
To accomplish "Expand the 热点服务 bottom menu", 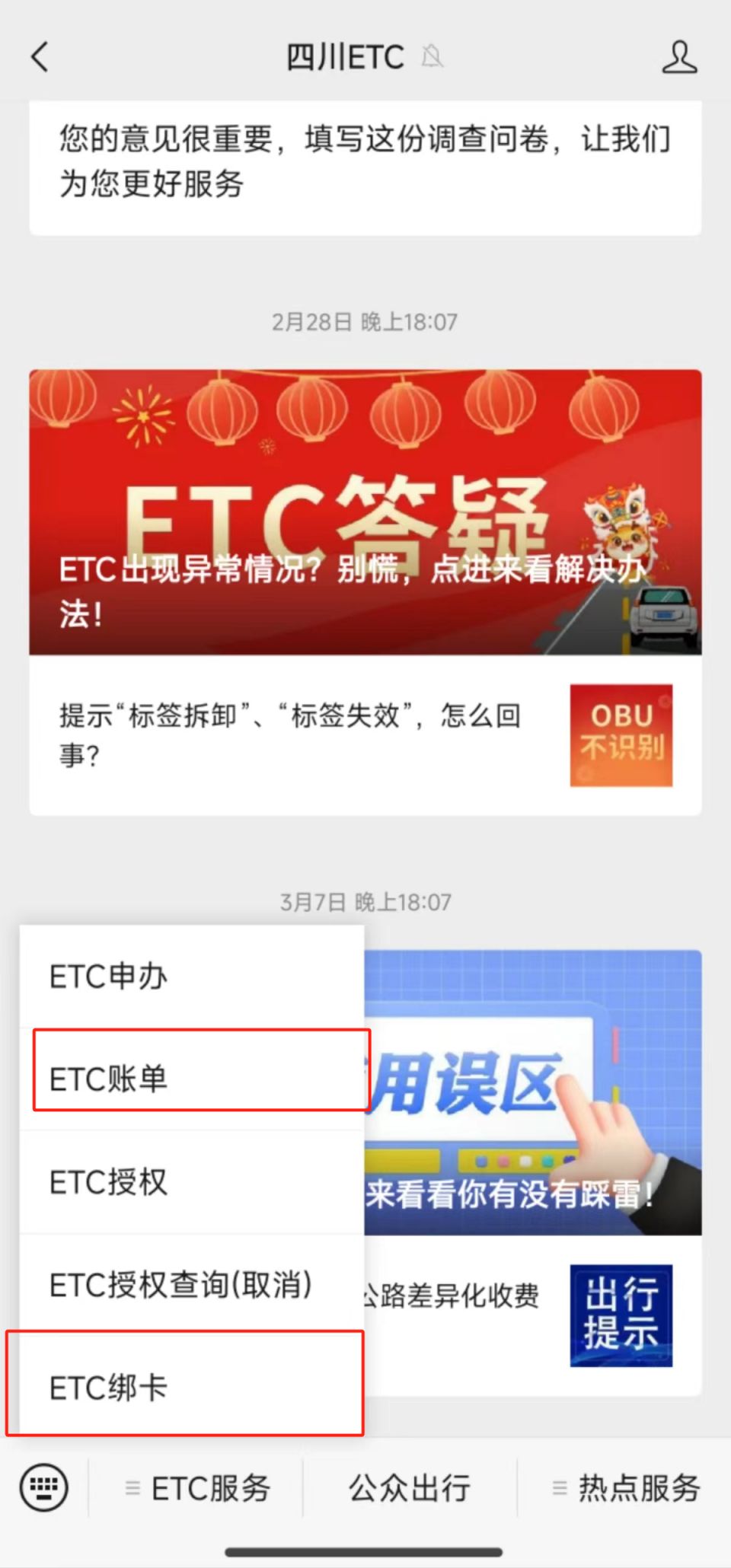I will pos(626,1488).
